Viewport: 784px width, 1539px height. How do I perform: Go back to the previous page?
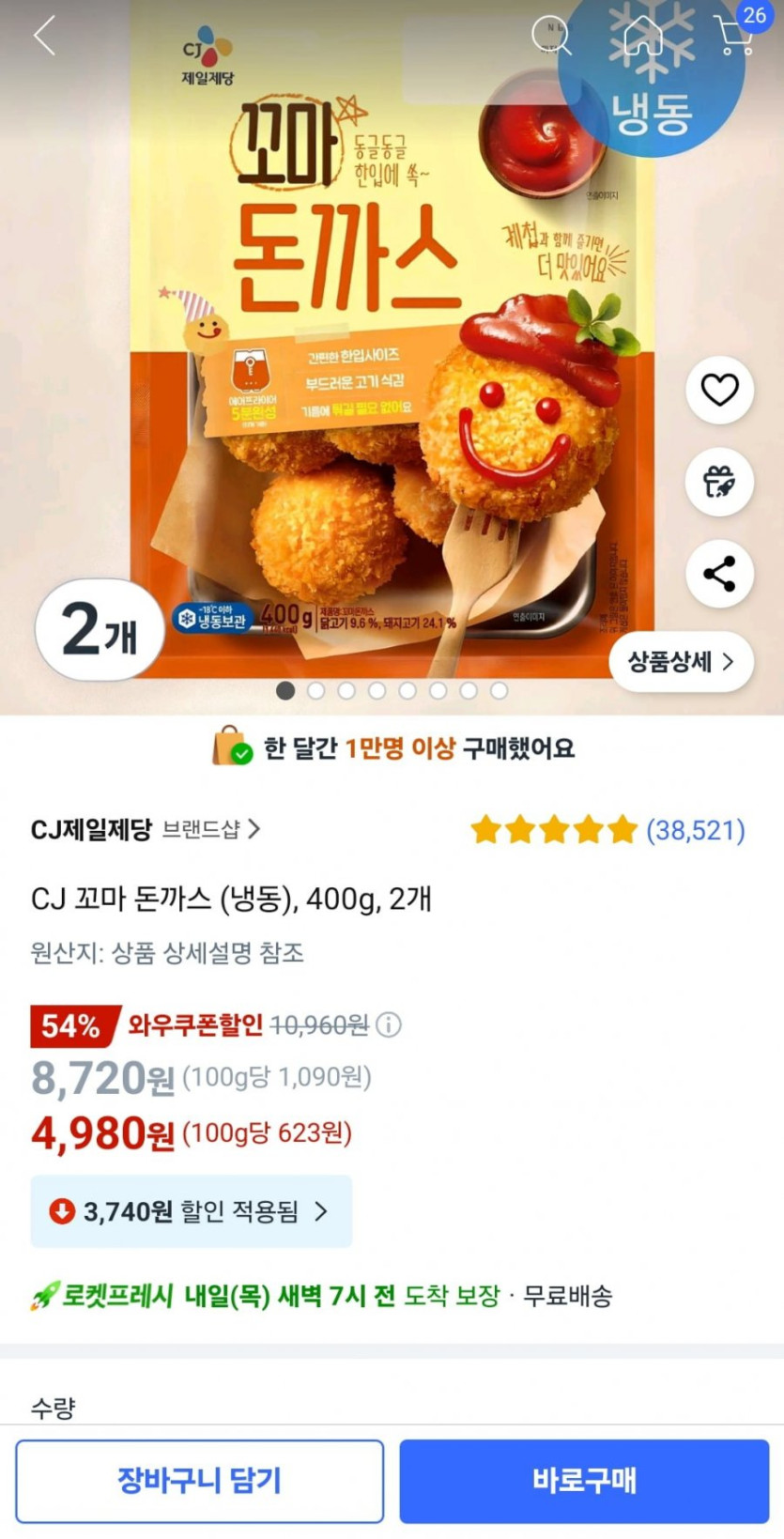point(44,37)
